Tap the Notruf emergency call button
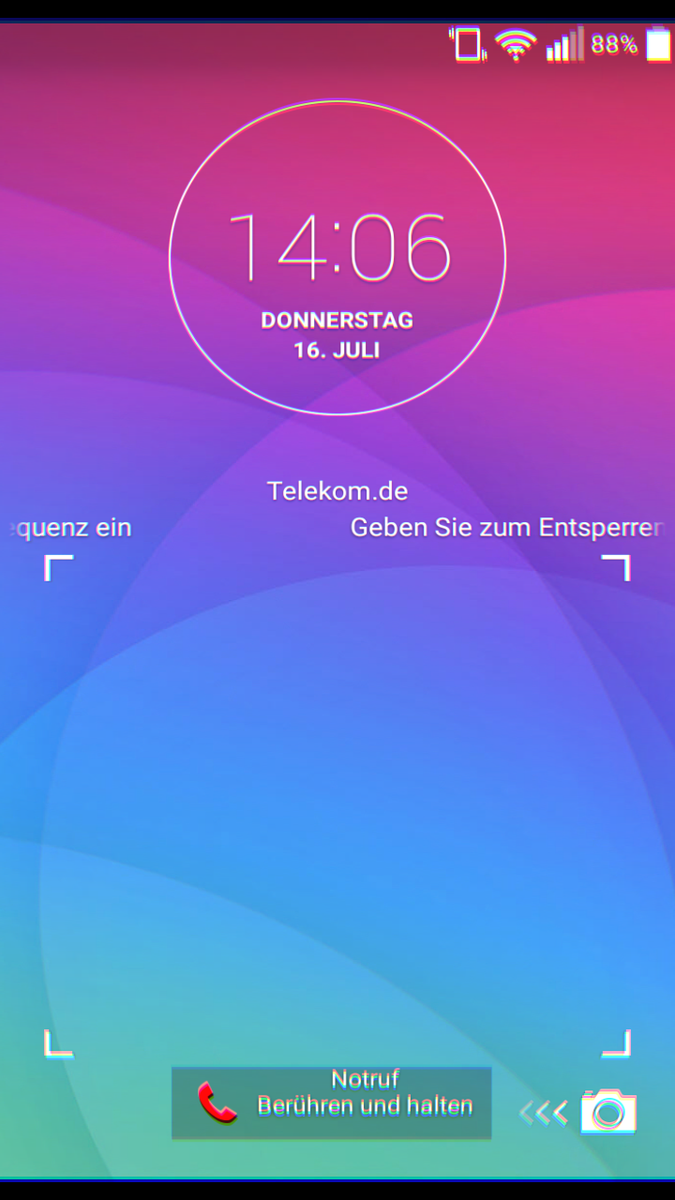Screen dimensions: 675x1200 [331, 1103]
